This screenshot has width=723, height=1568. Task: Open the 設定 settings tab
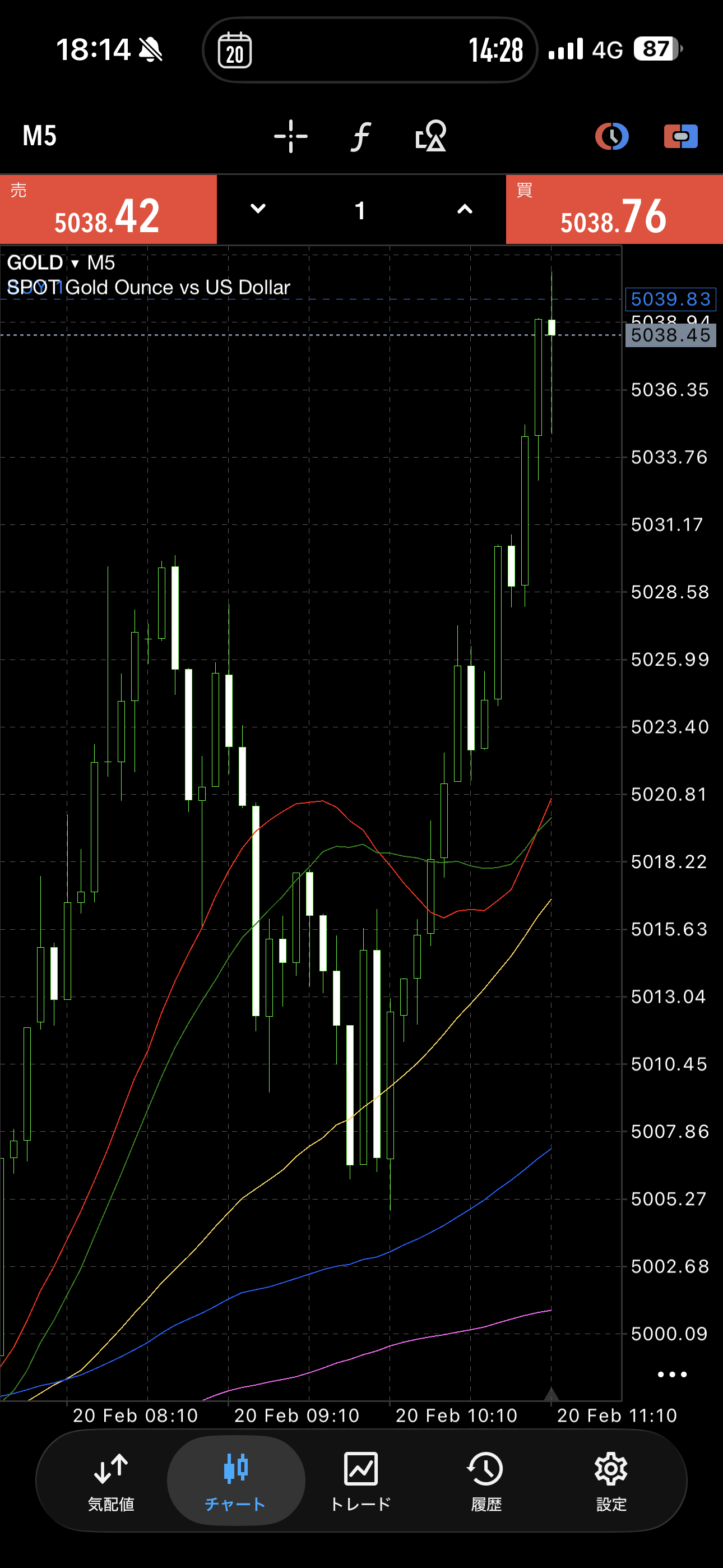point(611,1480)
